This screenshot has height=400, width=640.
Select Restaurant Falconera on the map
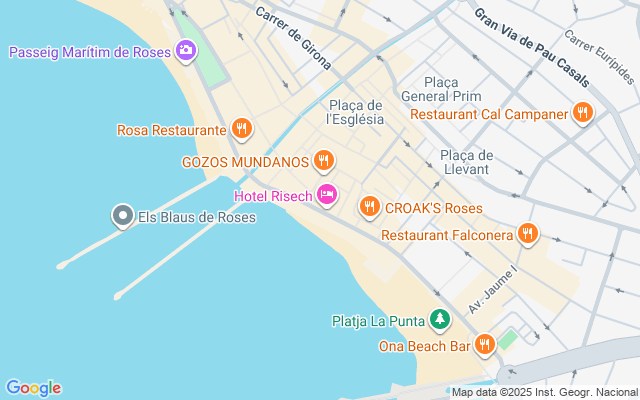click(x=528, y=234)
